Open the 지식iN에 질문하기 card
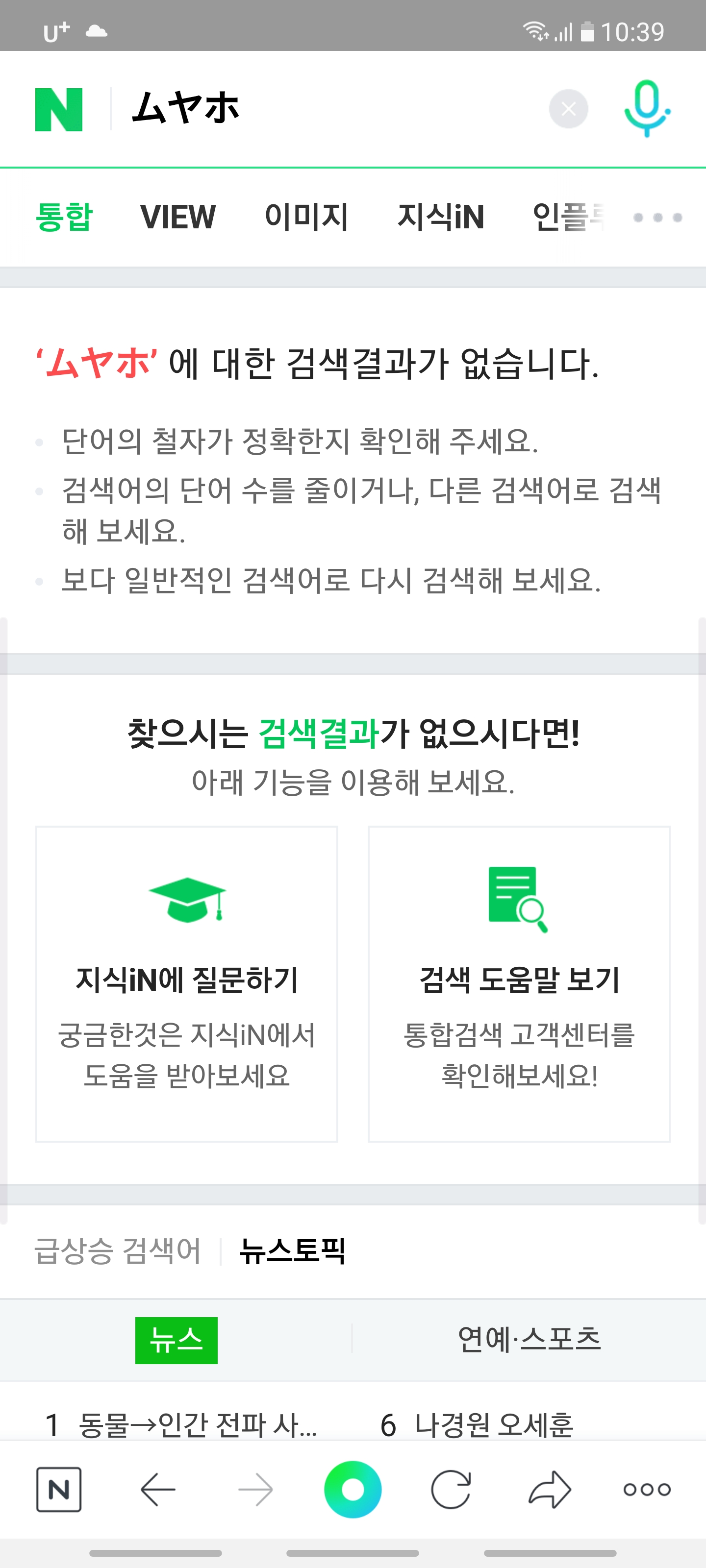706x1568 pixels. tap(186, 983)
